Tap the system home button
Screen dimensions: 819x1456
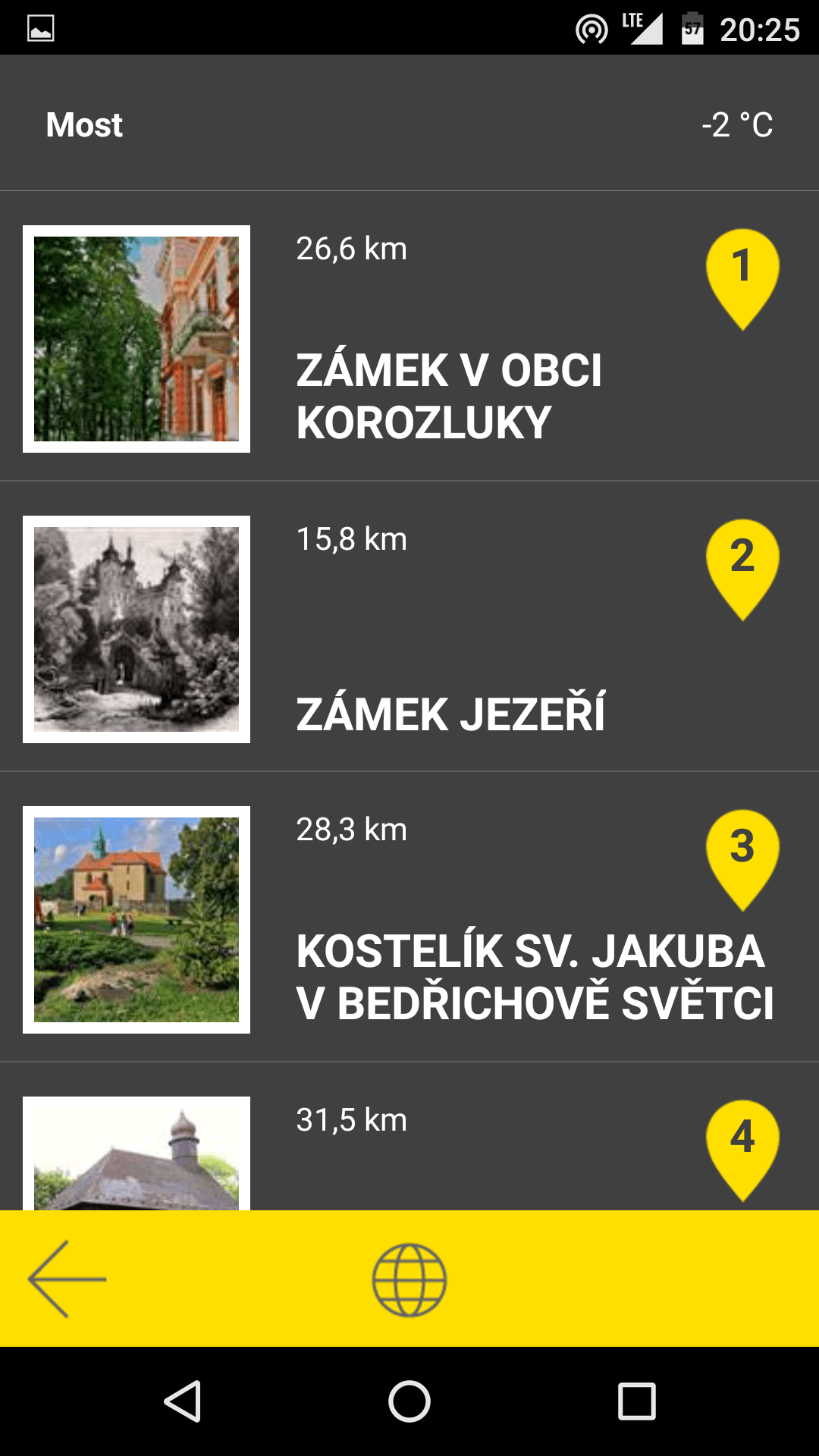click(409, 1401)
